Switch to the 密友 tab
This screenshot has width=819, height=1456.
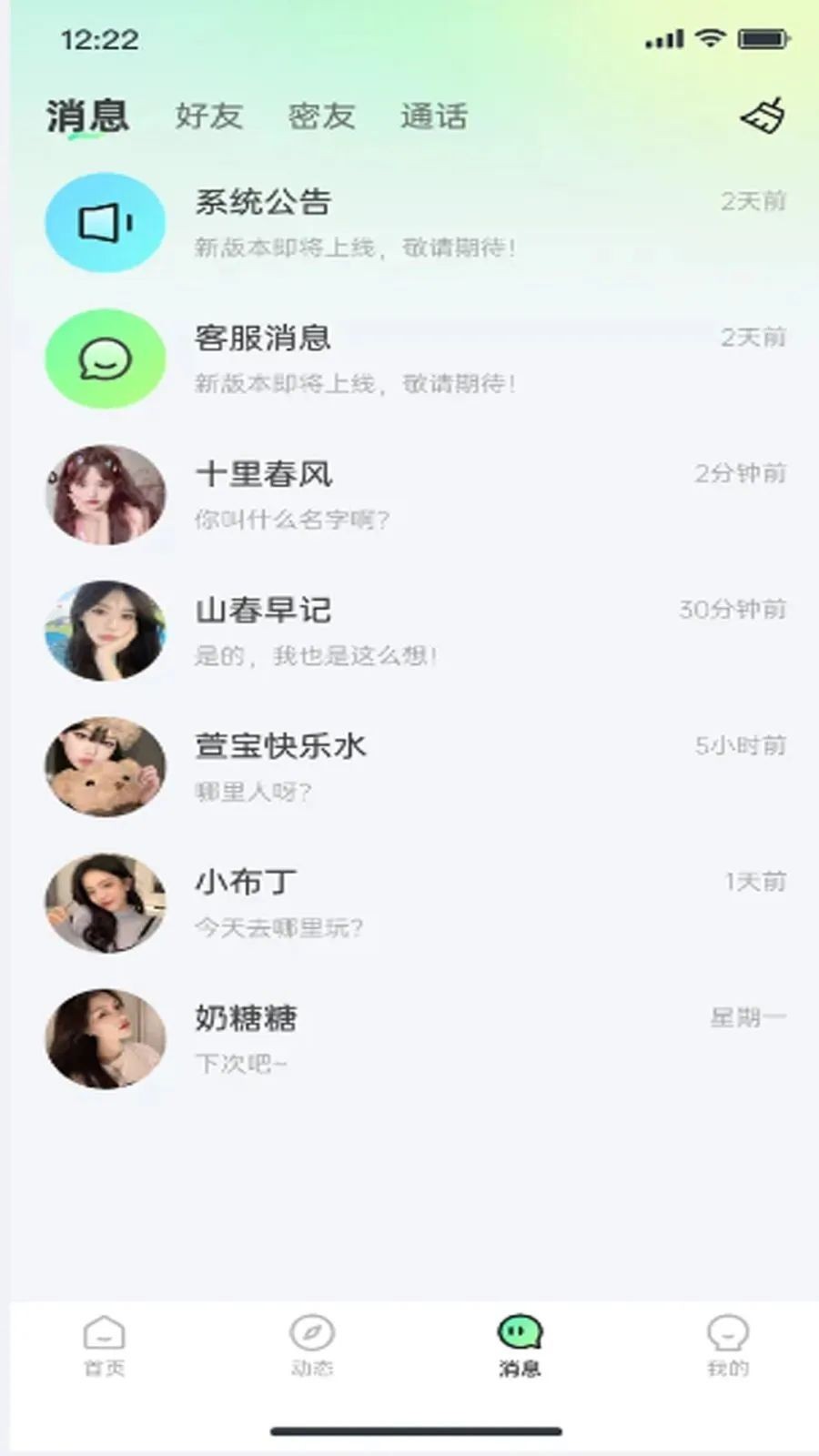pyautogui.click(x=323, y=116)
